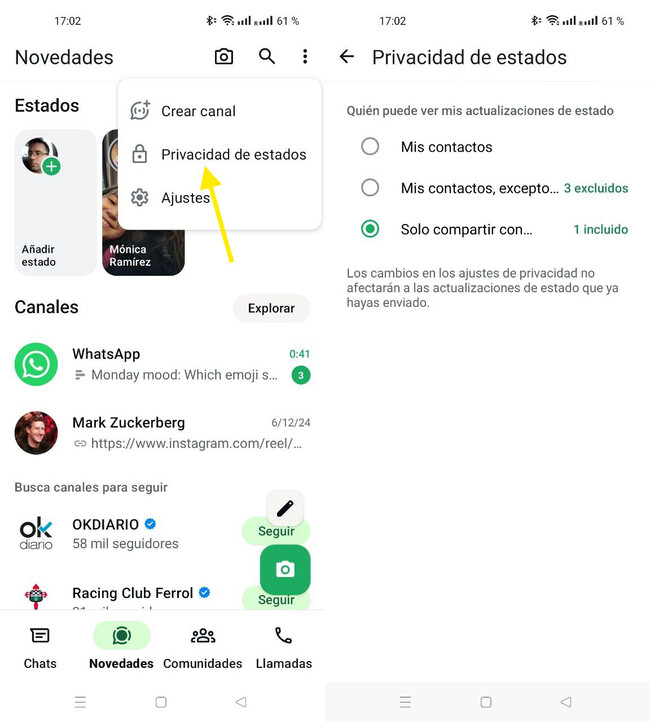Open Mark Zuckerberg's channel
Image resolution: width=650 pixels, height=722 pixels.
point(162,433)
